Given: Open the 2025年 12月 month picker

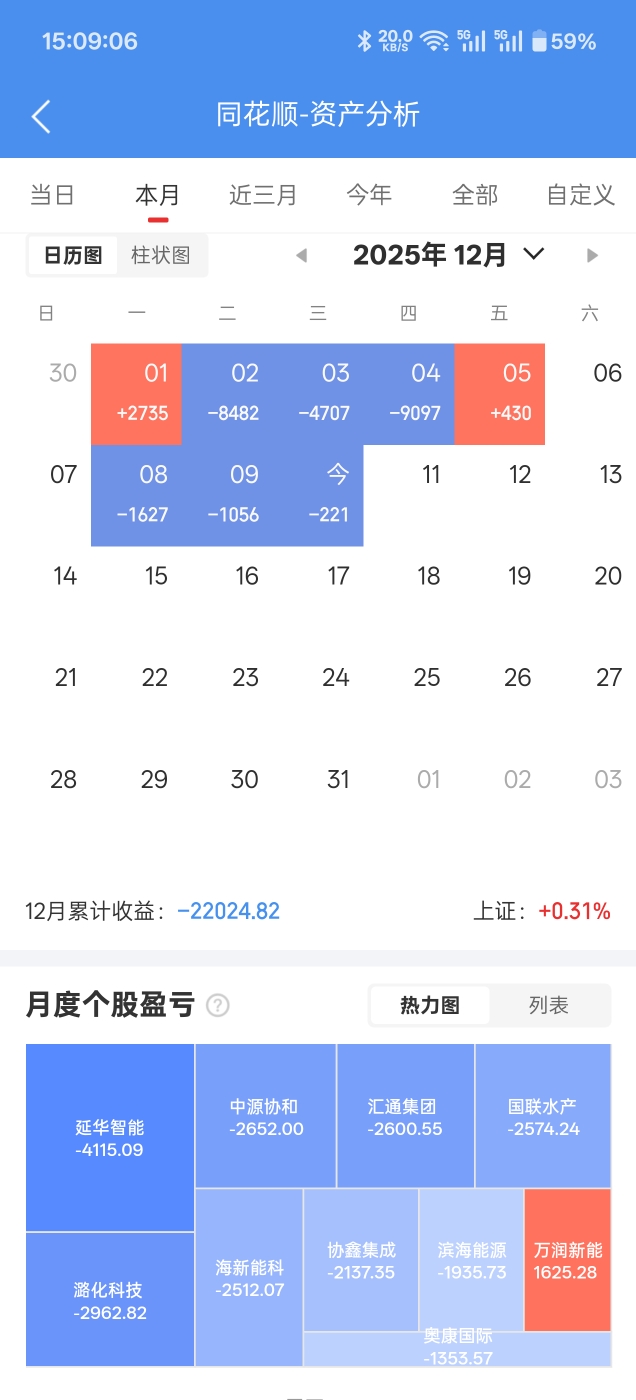Looking at the screenshot, I should coord(448,255).
